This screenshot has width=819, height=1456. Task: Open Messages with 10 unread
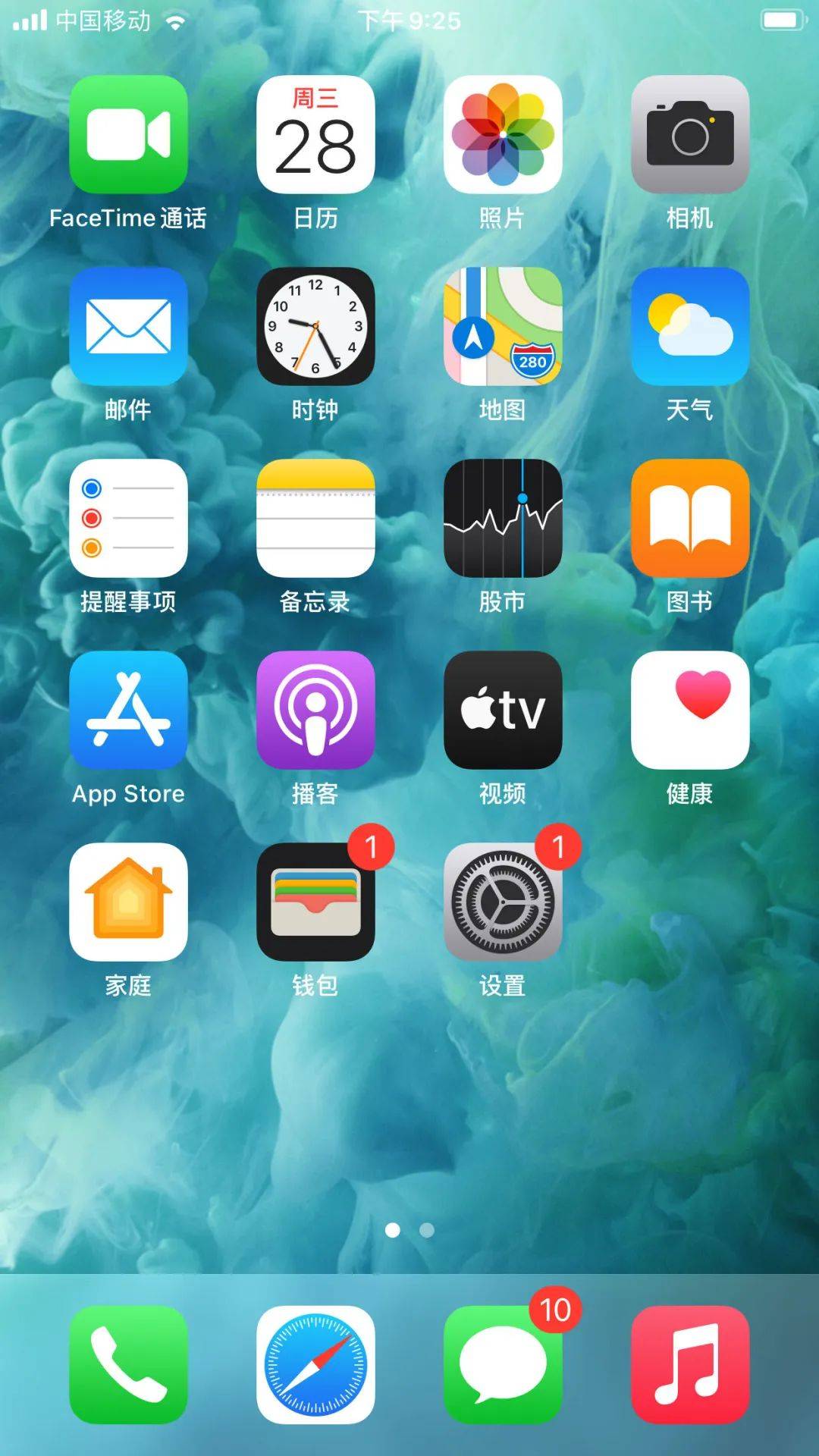(503, 1364)
